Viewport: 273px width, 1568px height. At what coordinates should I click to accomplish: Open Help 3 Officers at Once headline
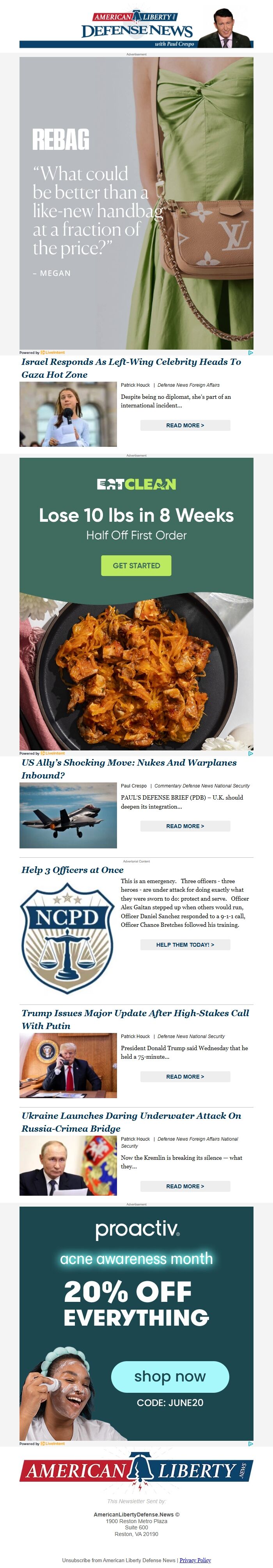pos(73,870)
